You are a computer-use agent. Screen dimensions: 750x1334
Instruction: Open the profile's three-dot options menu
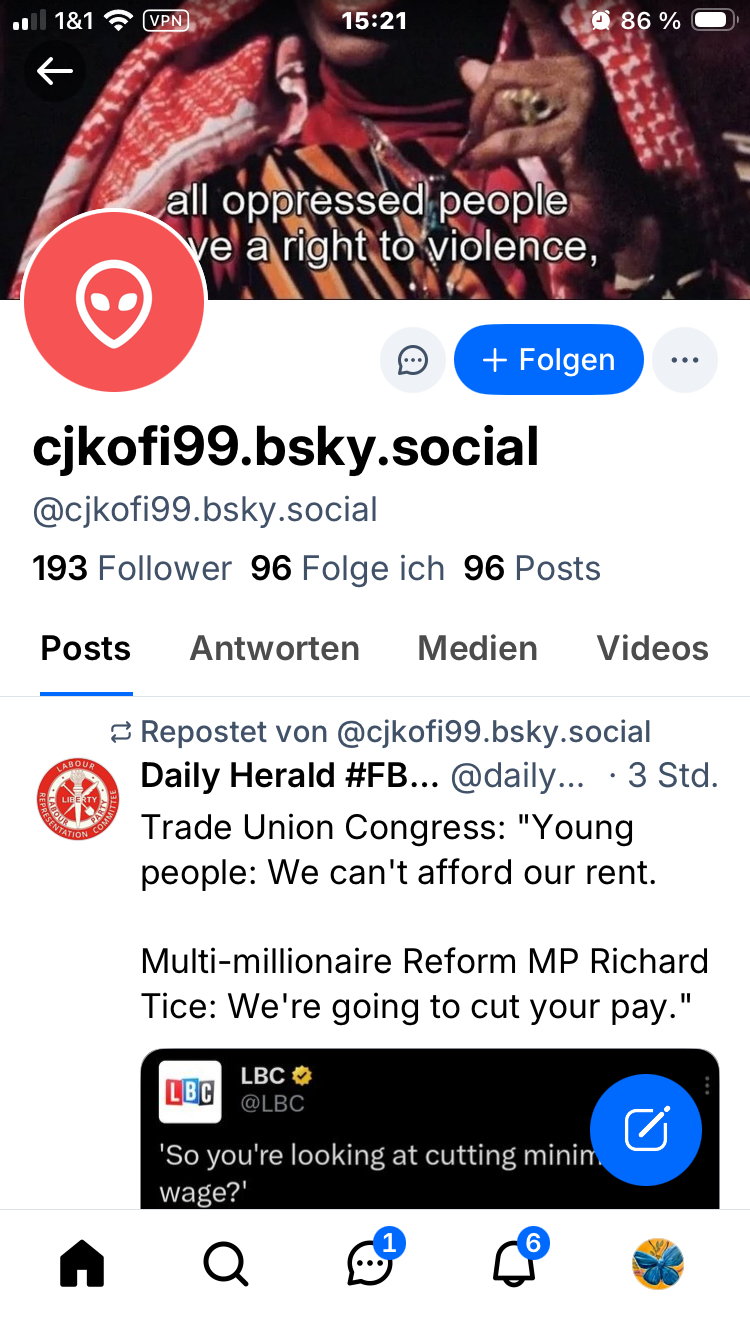pyautogui.click(x=684, y=360)
